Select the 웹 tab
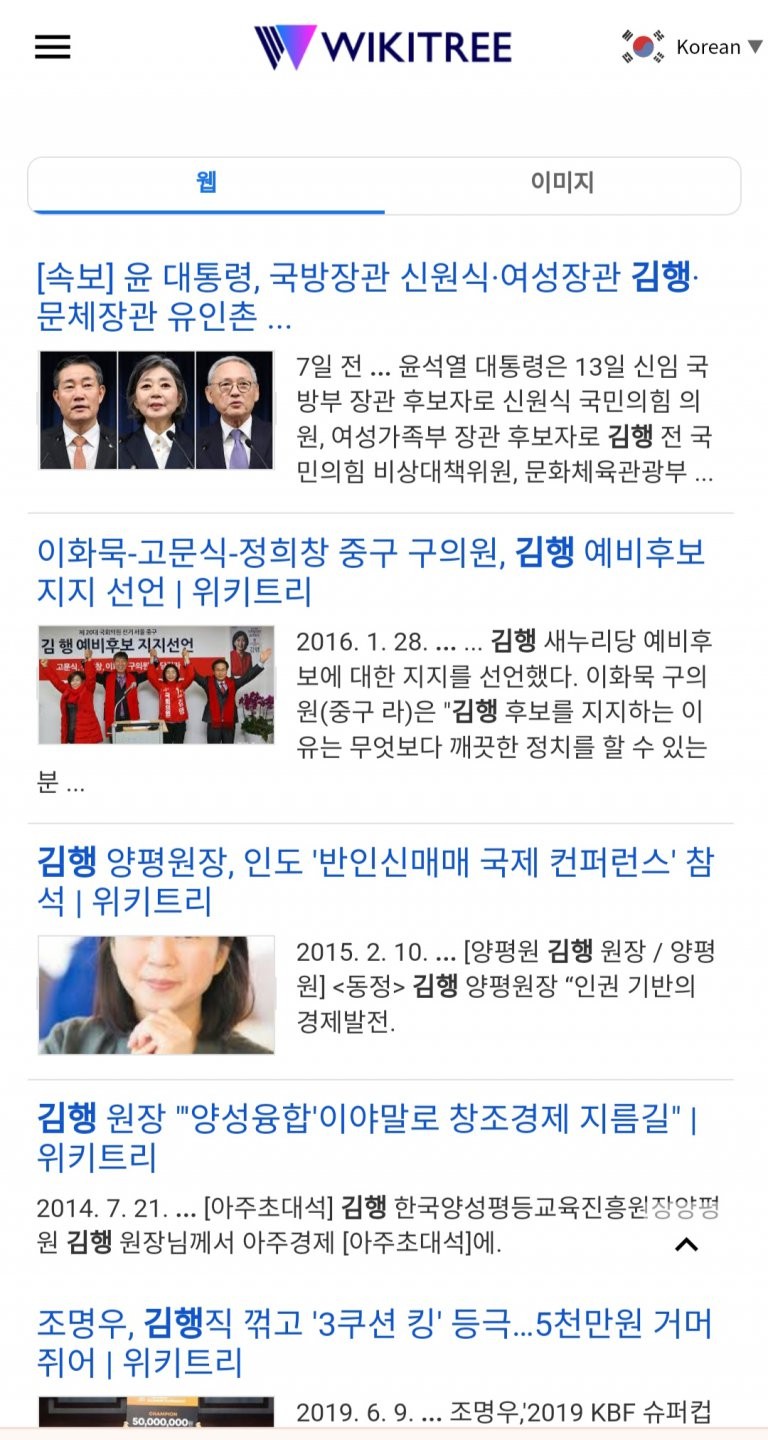The height and width of the screenshot is (1440, 768). click(206, 183)
